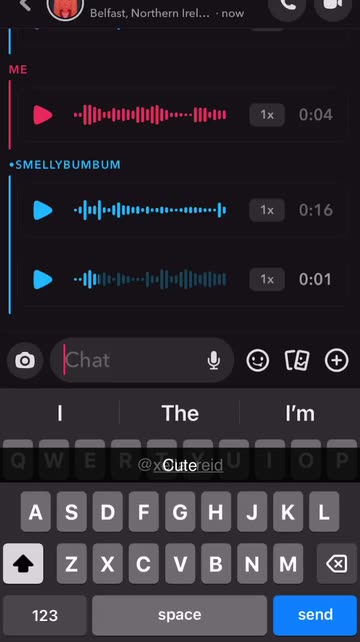Play Smellybumbum's 0:16 voice note
The width and height of the screenshot is (360, 642).
click(43, 210)
